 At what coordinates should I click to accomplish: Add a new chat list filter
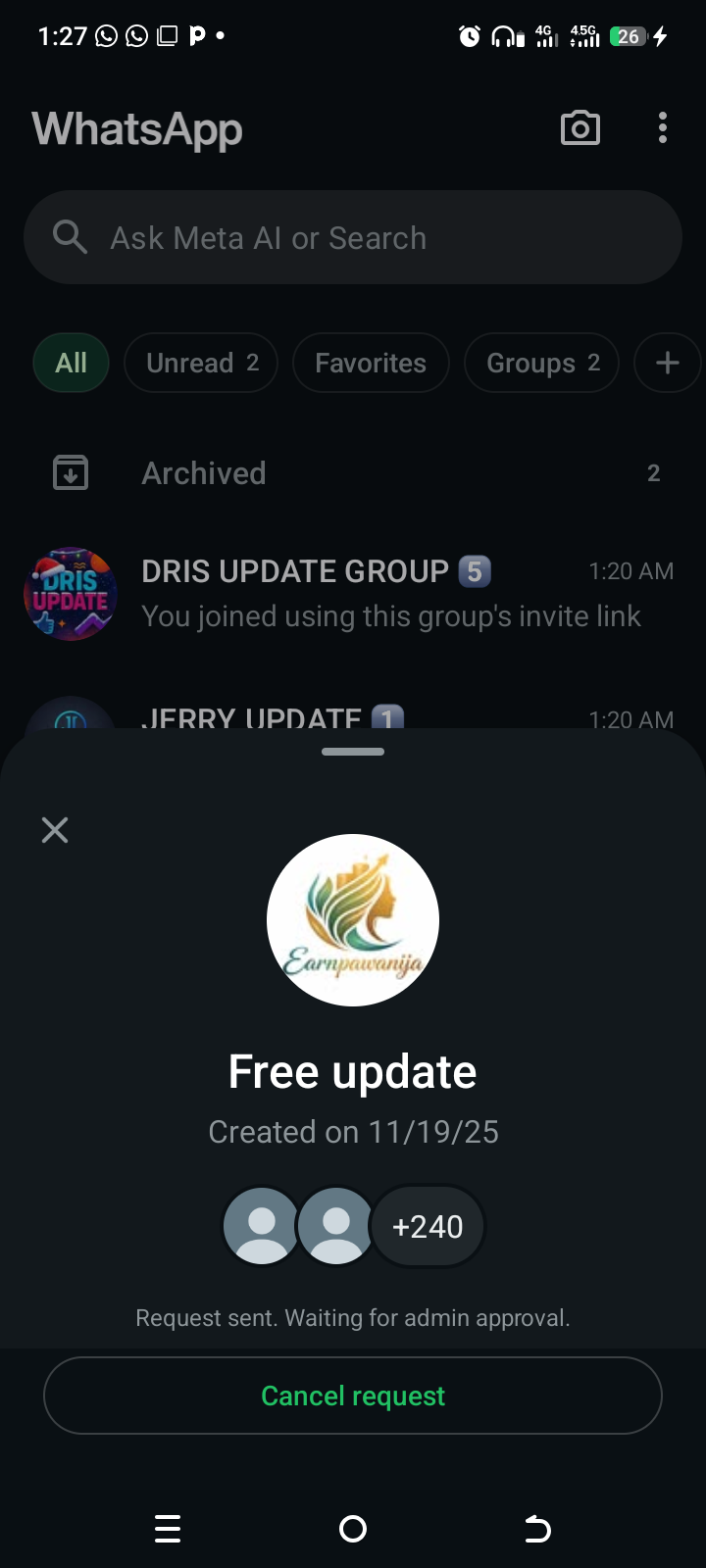(668, 363)
